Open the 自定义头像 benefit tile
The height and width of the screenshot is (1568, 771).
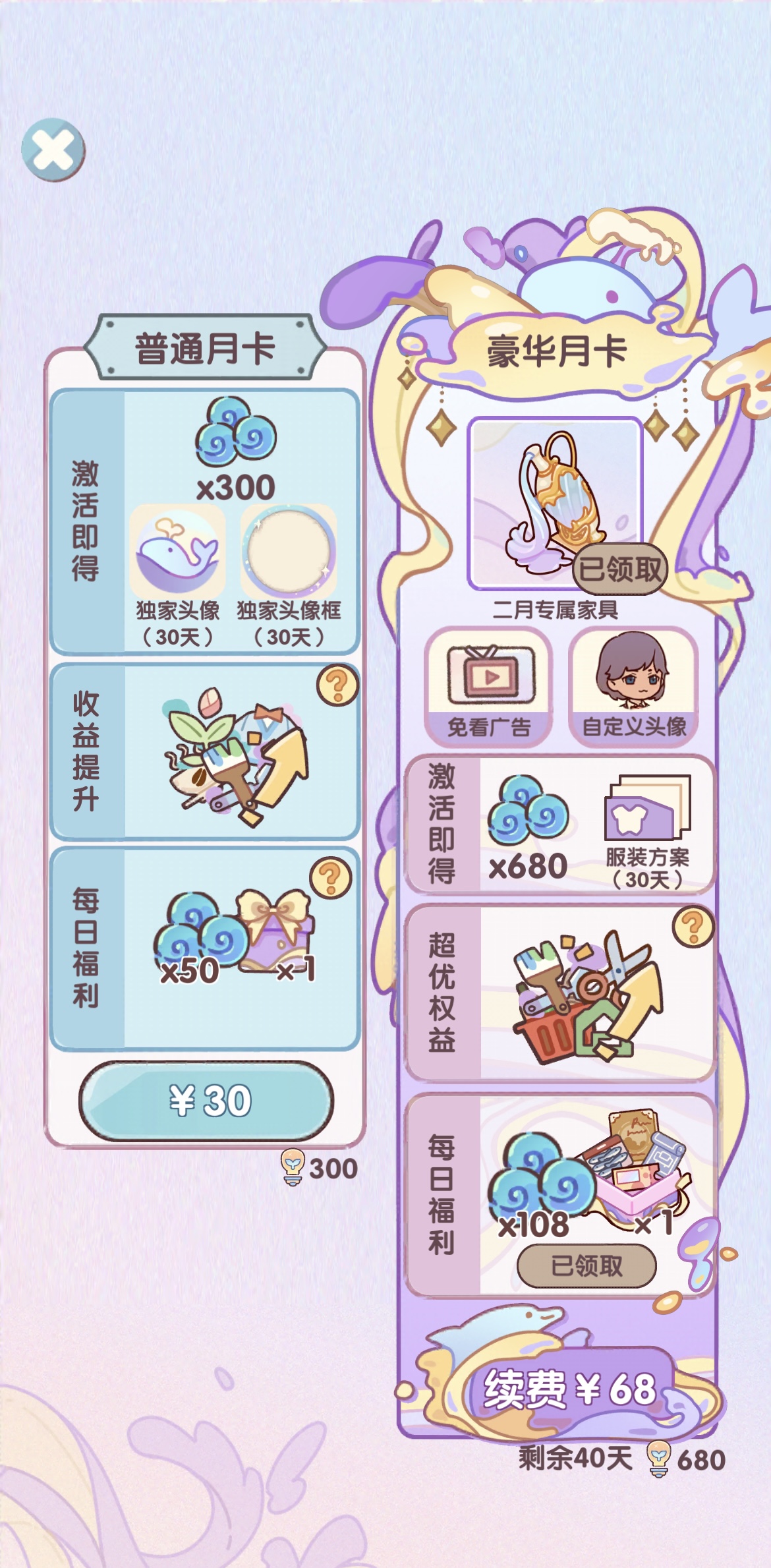click(633, 686)
